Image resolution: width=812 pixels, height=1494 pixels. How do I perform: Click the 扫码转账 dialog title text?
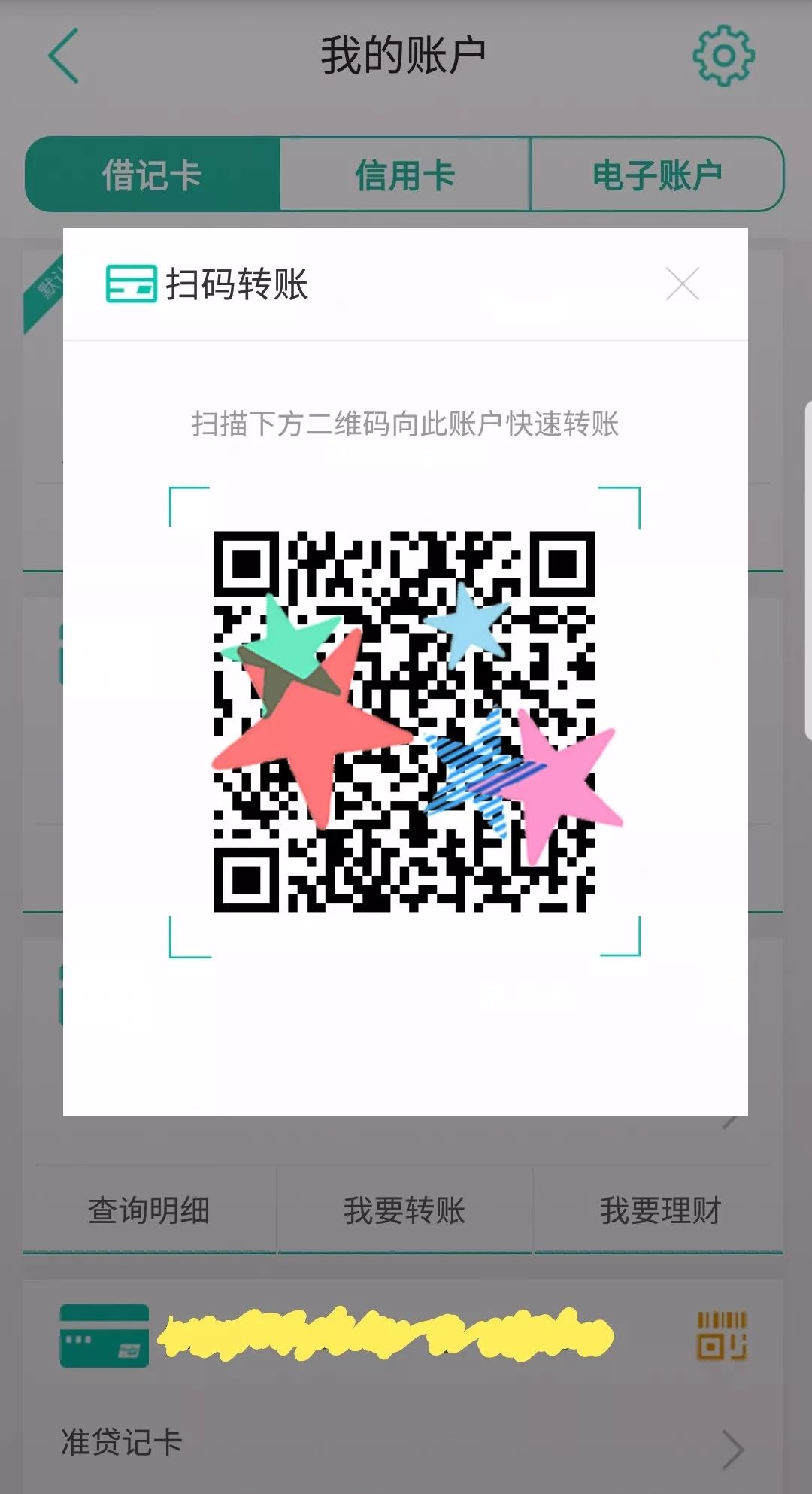[233, 286]
